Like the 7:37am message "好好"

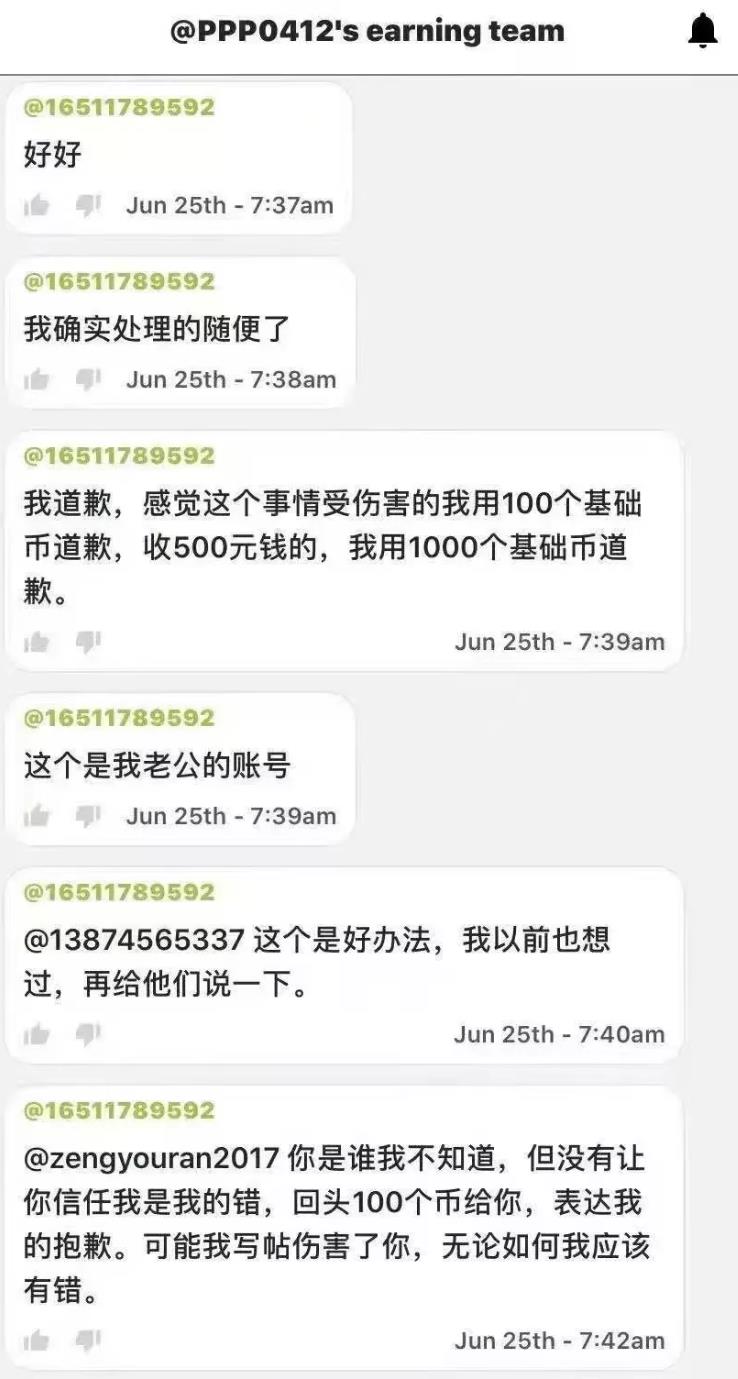point(36,205)
